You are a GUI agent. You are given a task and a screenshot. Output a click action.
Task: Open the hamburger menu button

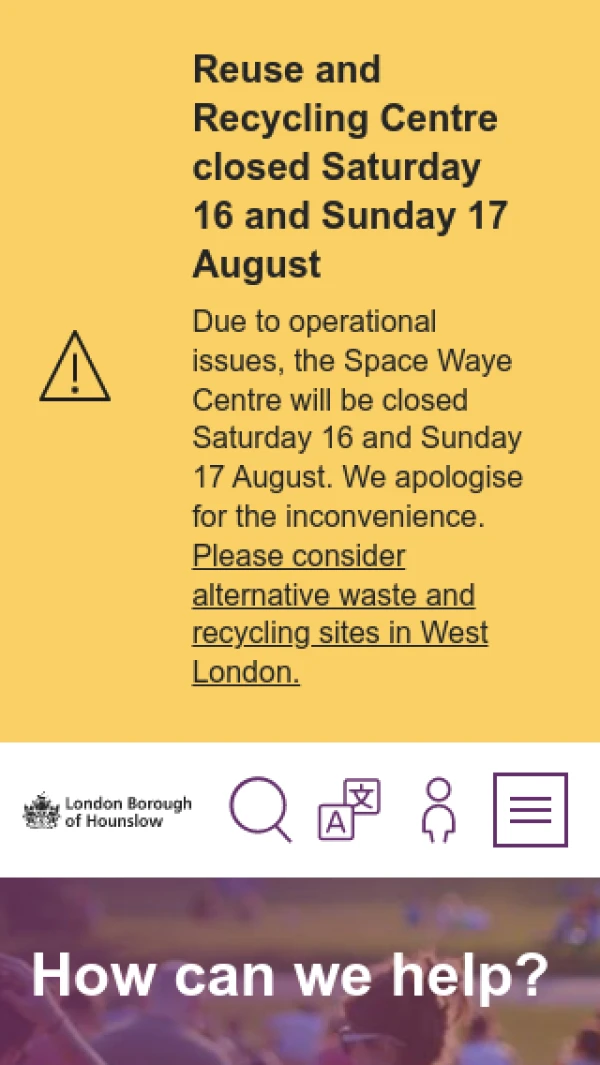click(530, 809)
